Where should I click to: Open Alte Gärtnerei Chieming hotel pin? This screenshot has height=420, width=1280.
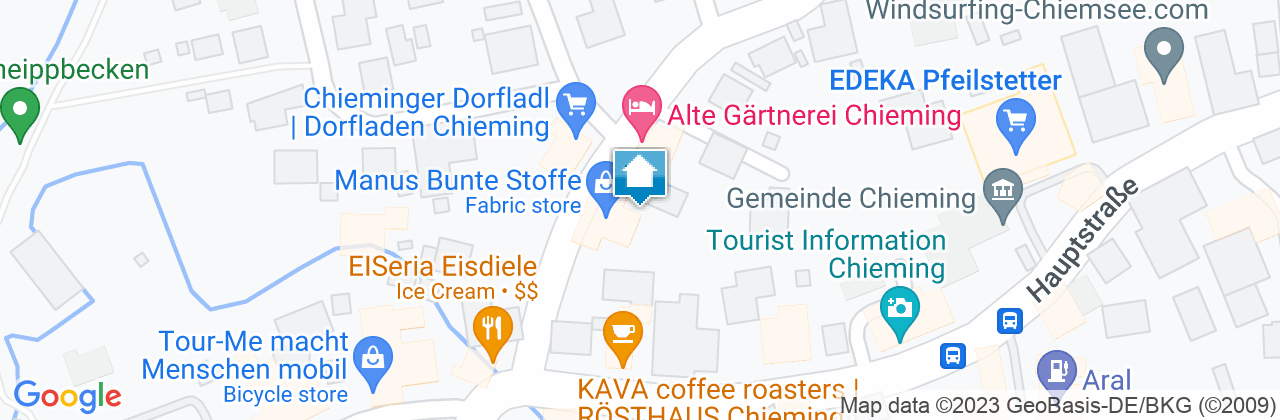tap(641, 105)
